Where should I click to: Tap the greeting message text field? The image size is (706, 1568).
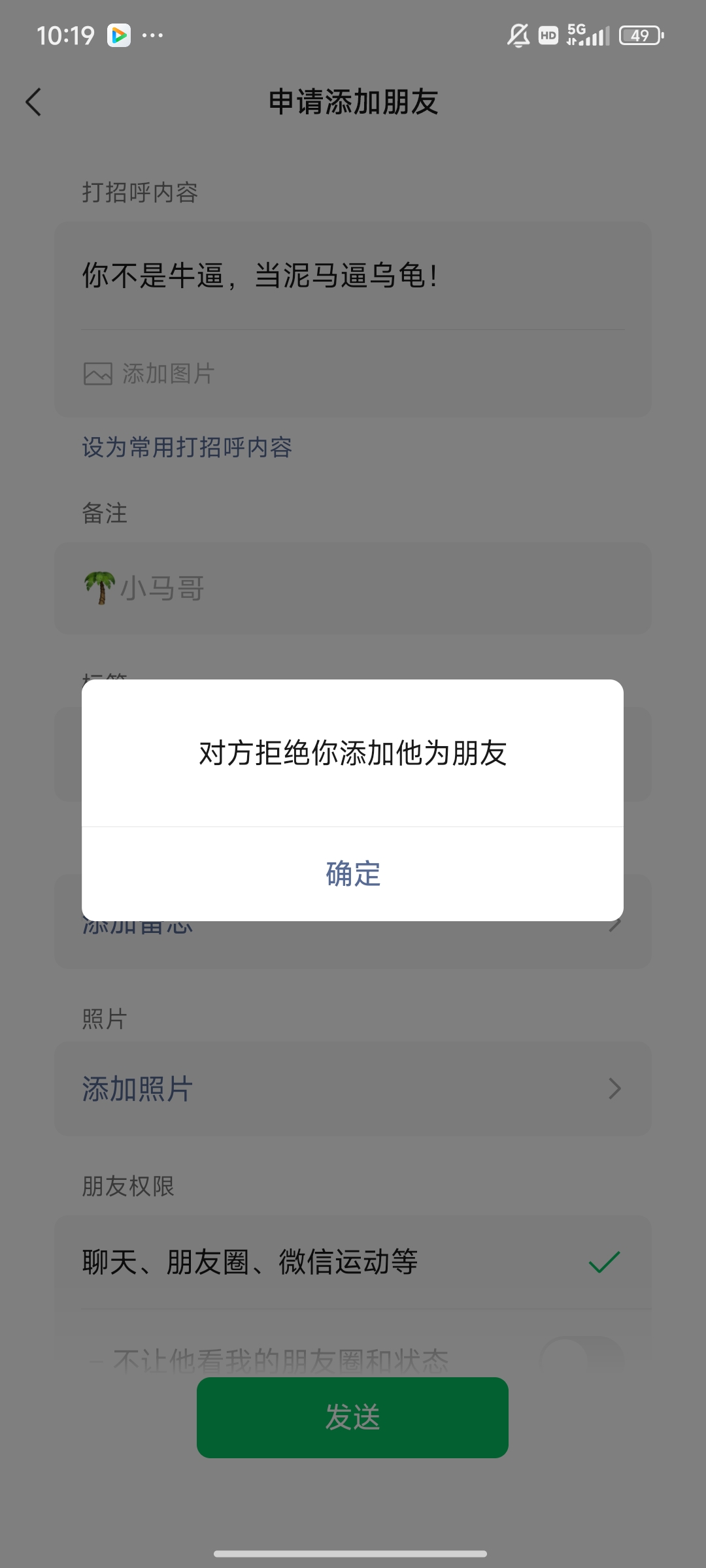(x=352, y=275)
